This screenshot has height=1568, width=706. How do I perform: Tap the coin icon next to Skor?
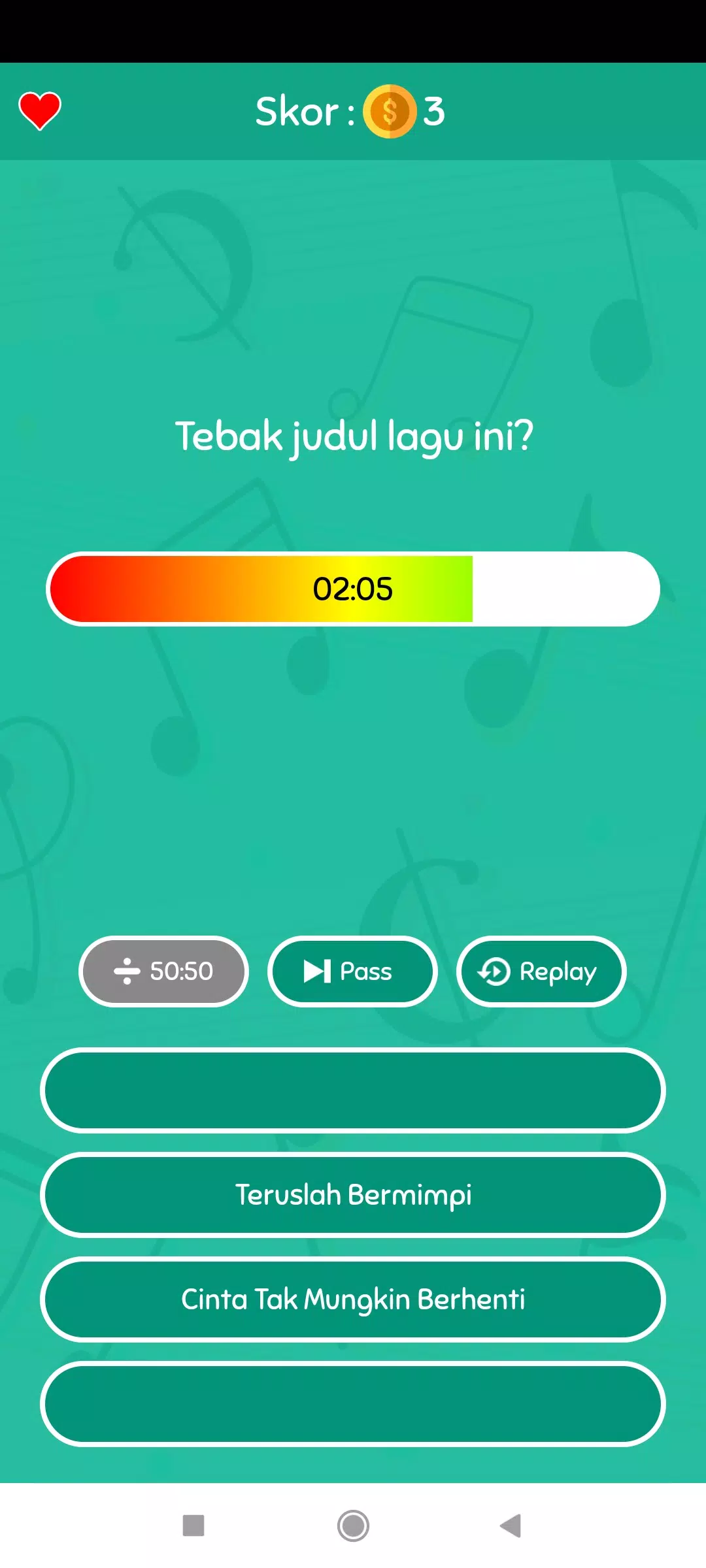390,111
